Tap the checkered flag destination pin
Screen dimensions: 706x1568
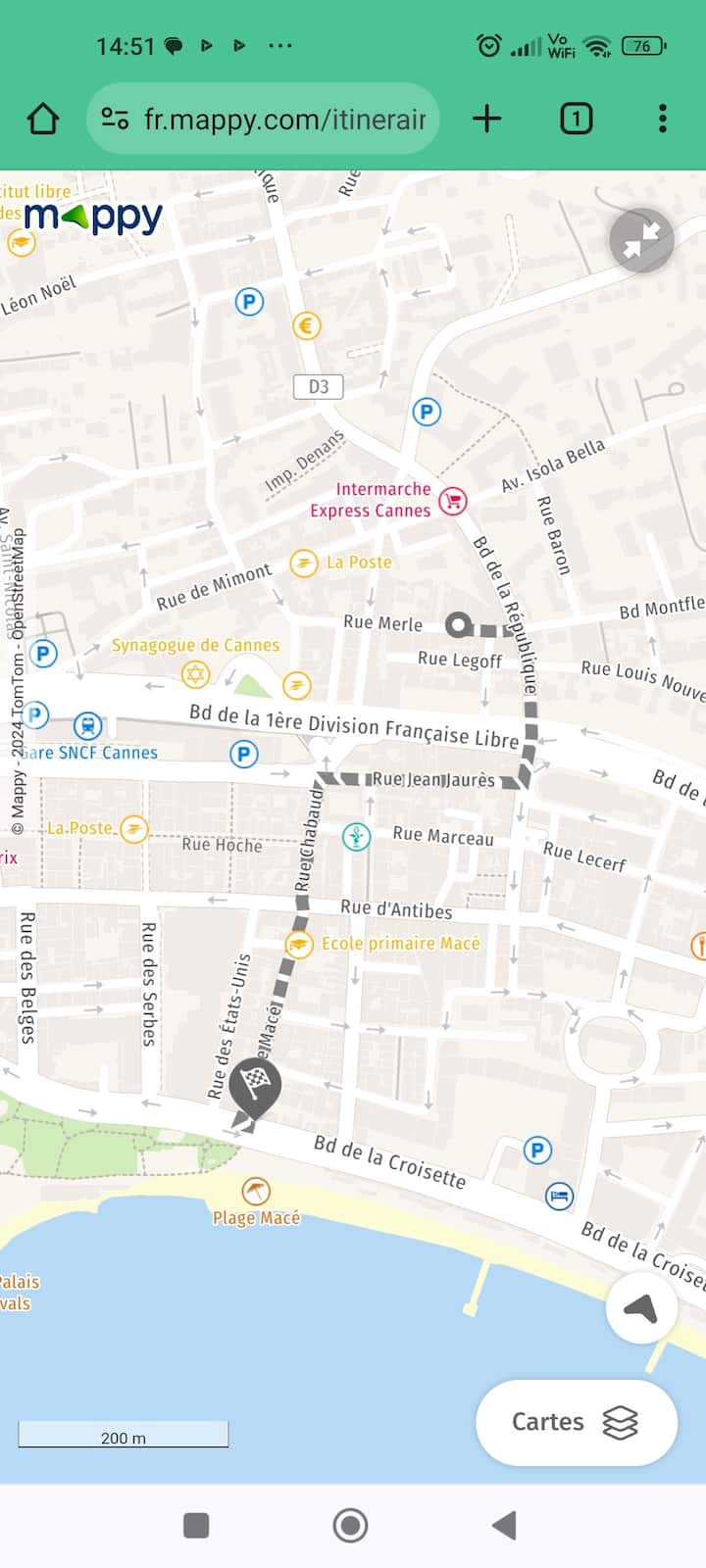255,1086
